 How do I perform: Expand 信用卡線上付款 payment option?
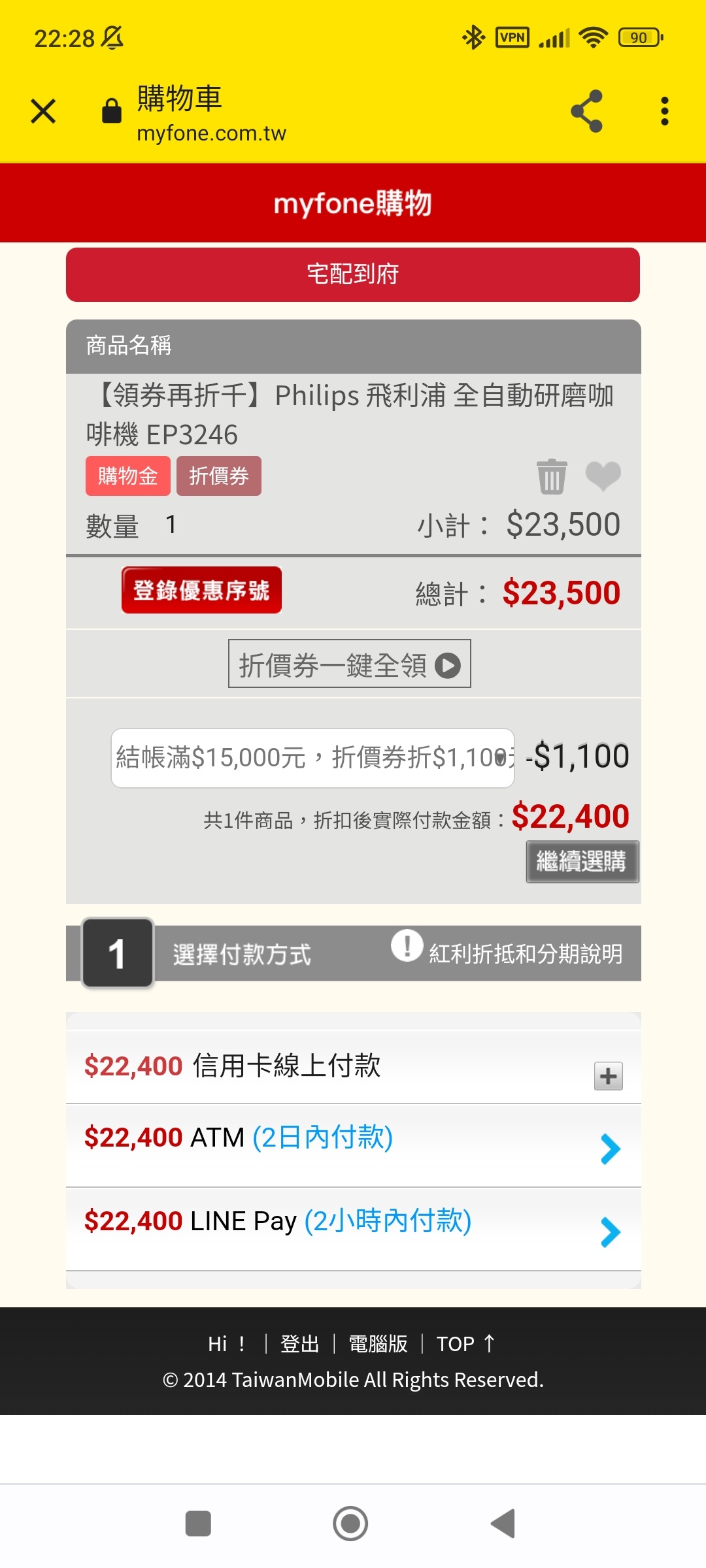pos(353,1067)
